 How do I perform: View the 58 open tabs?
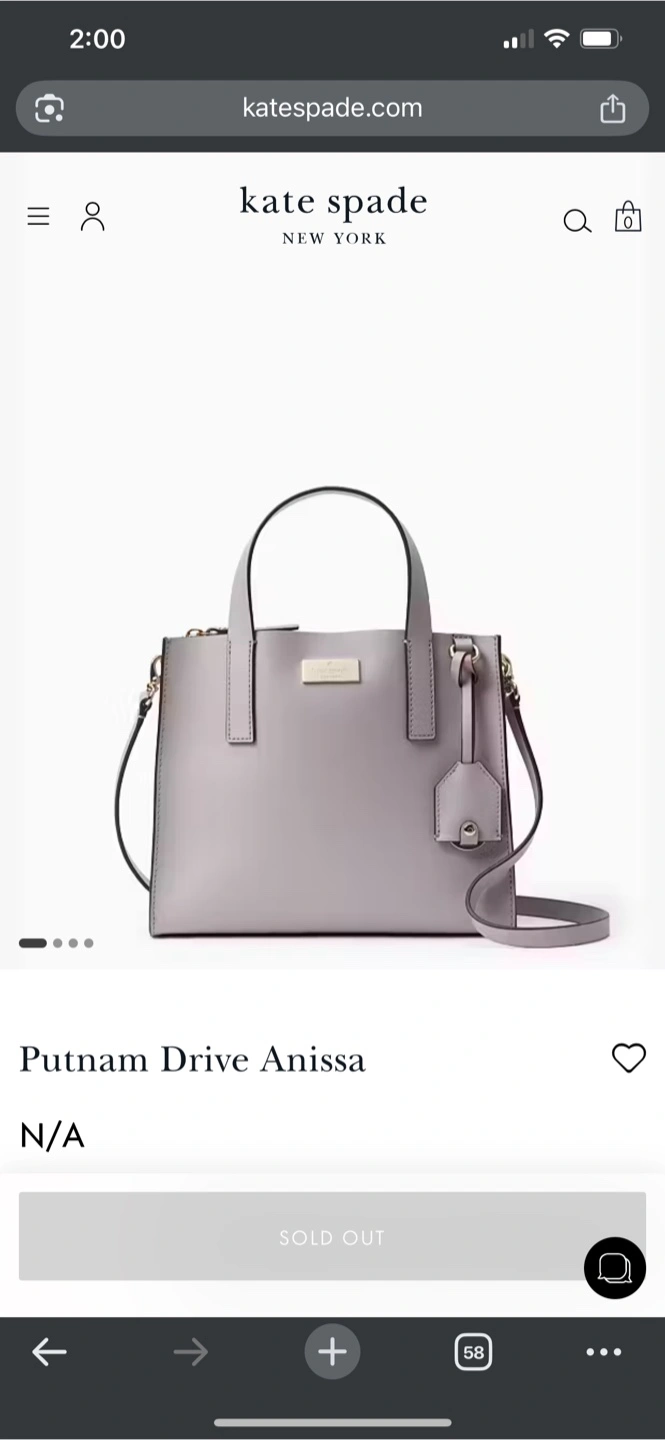pos(473,1353)
